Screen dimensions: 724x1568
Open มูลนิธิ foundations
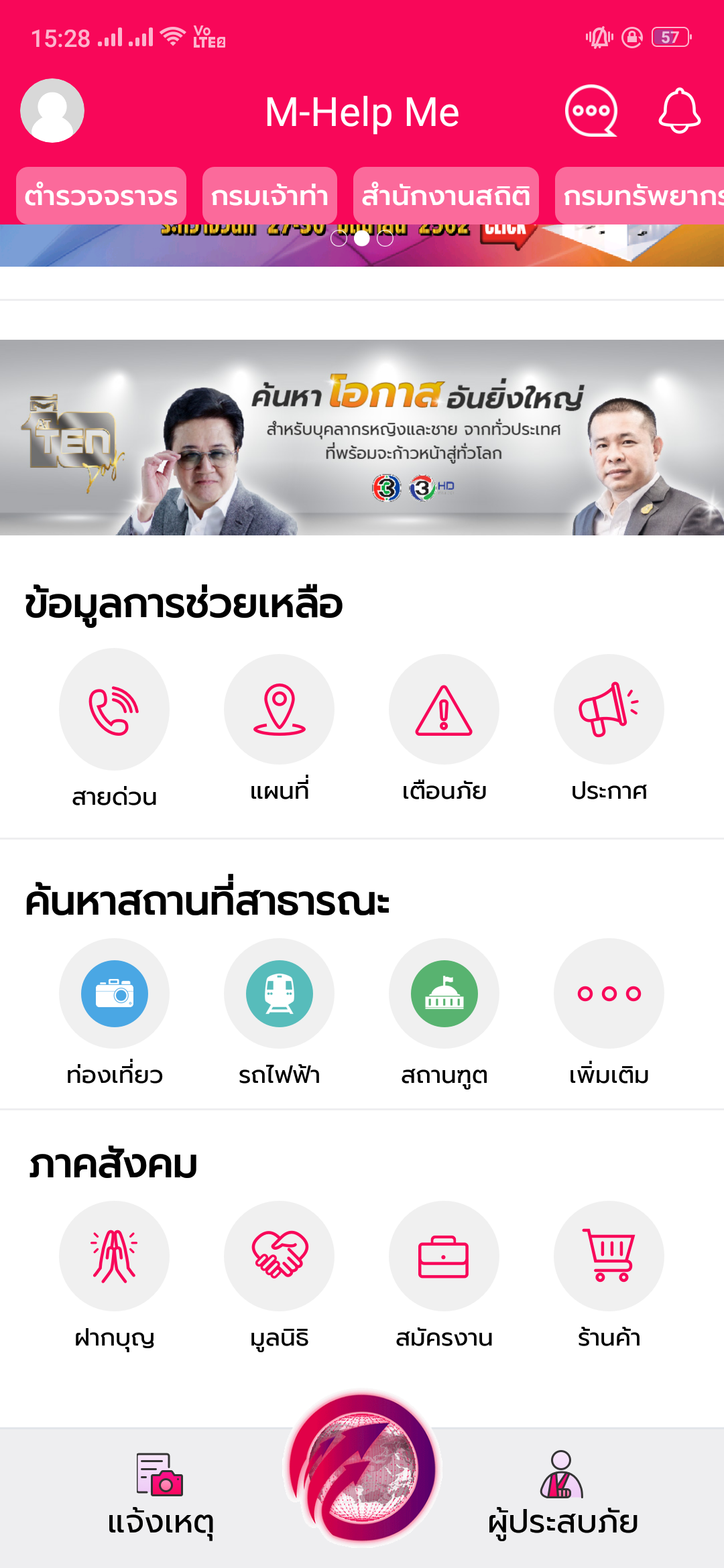[x=279, y=1256]
